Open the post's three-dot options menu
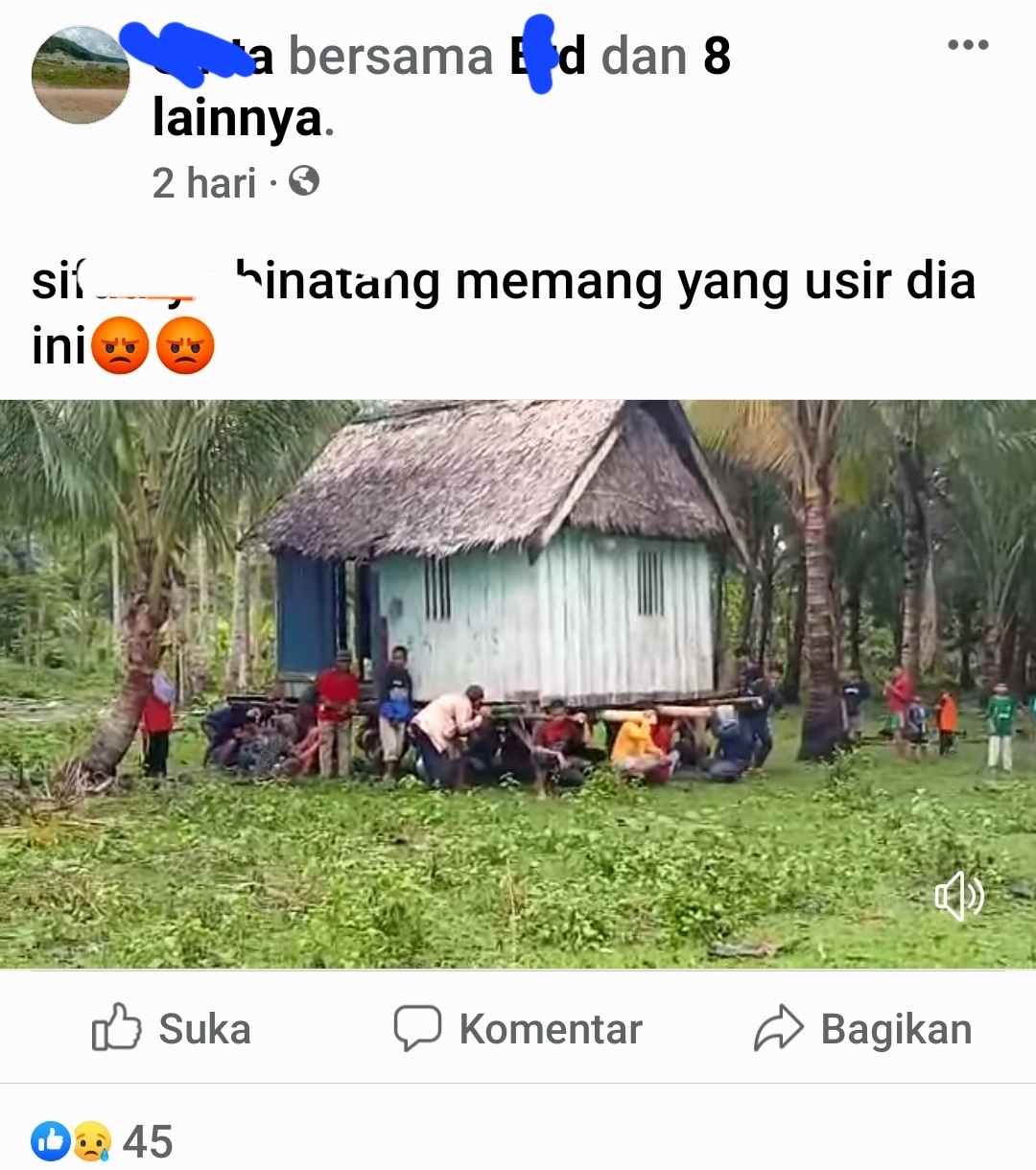 [967, 44]
